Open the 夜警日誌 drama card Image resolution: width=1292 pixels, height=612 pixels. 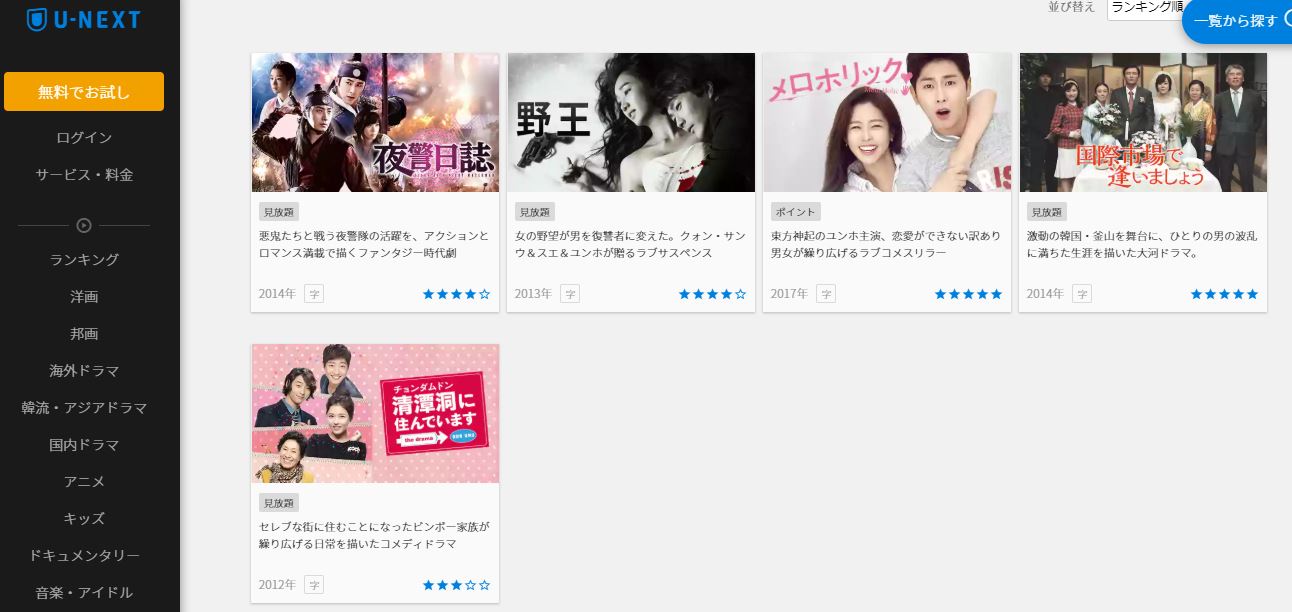tap(375, 123)
